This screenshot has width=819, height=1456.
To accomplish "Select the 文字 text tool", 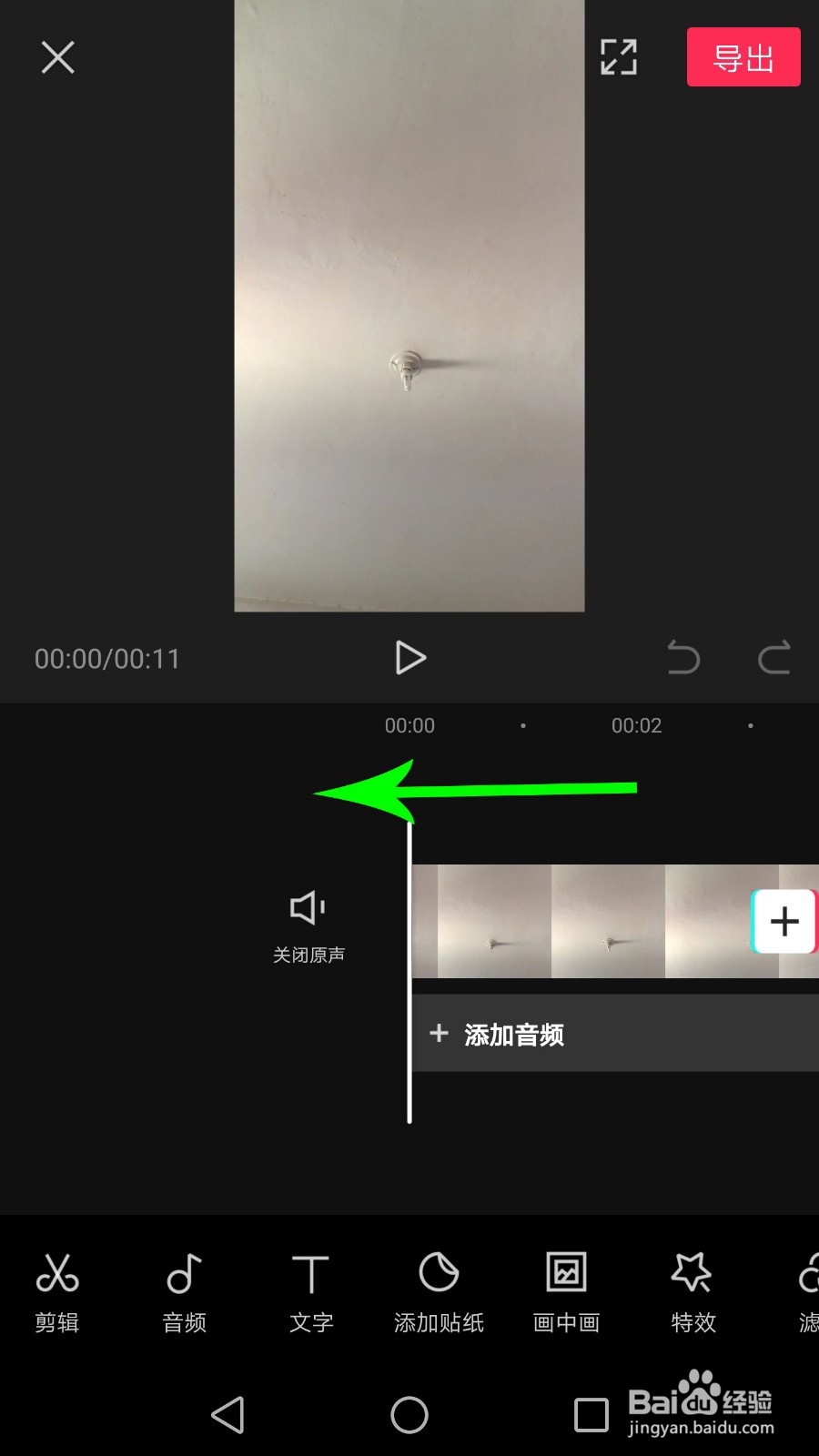I will click(310, 1292).
